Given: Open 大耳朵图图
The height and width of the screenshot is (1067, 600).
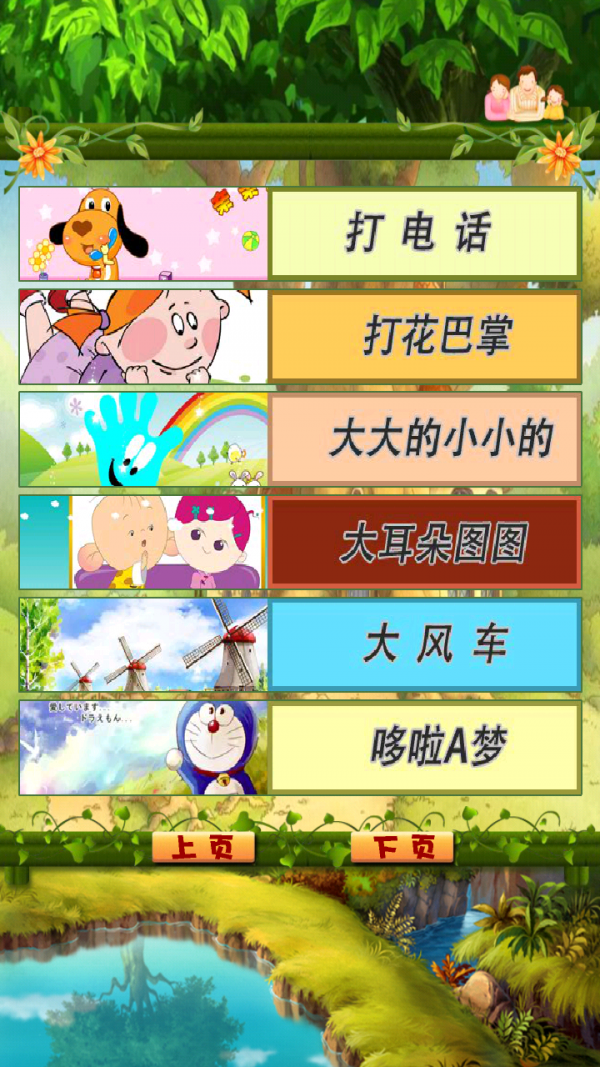Looking at the screenshot, I should point(424,543).
